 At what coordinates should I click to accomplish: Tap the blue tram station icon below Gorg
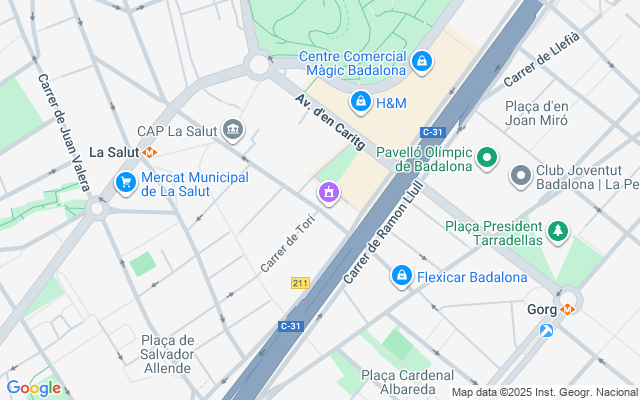point(546,330)
